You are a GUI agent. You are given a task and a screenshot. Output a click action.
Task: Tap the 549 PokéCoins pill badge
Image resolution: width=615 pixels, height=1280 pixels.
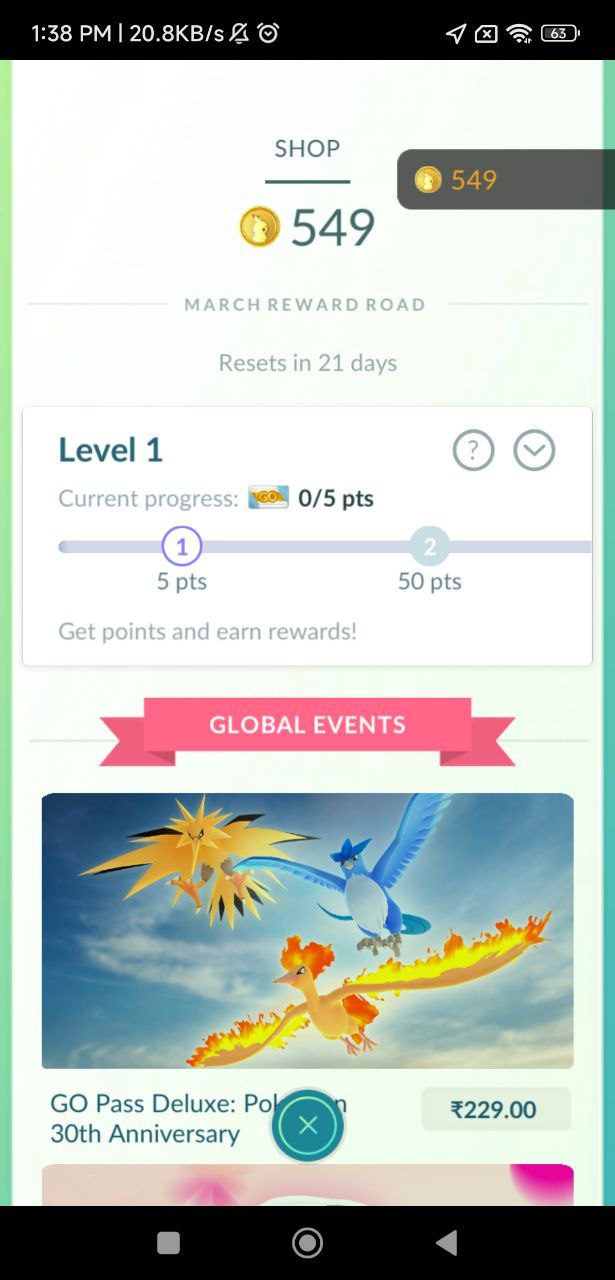tap(505, 180)
